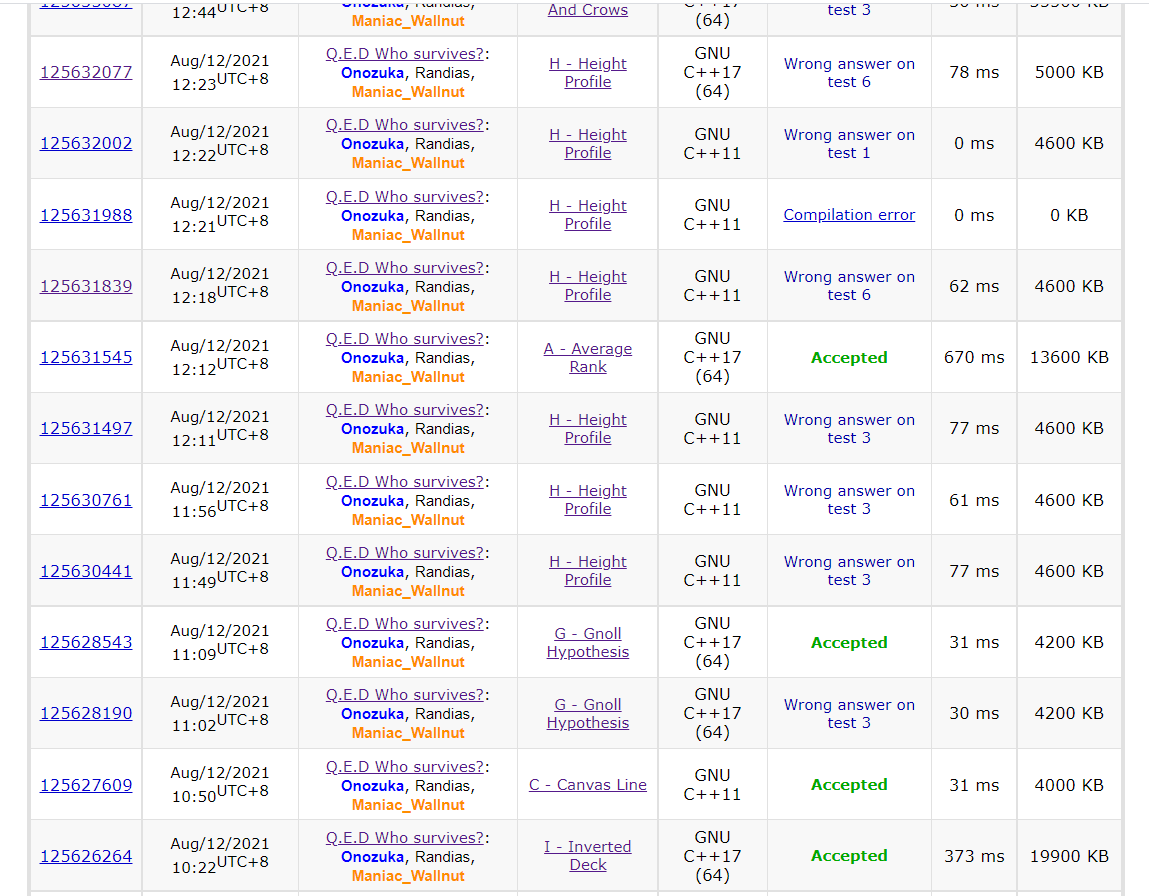Viewport: 1149px width, 896px height.
Task: Open submission 125631839
Action: [86, 286]
